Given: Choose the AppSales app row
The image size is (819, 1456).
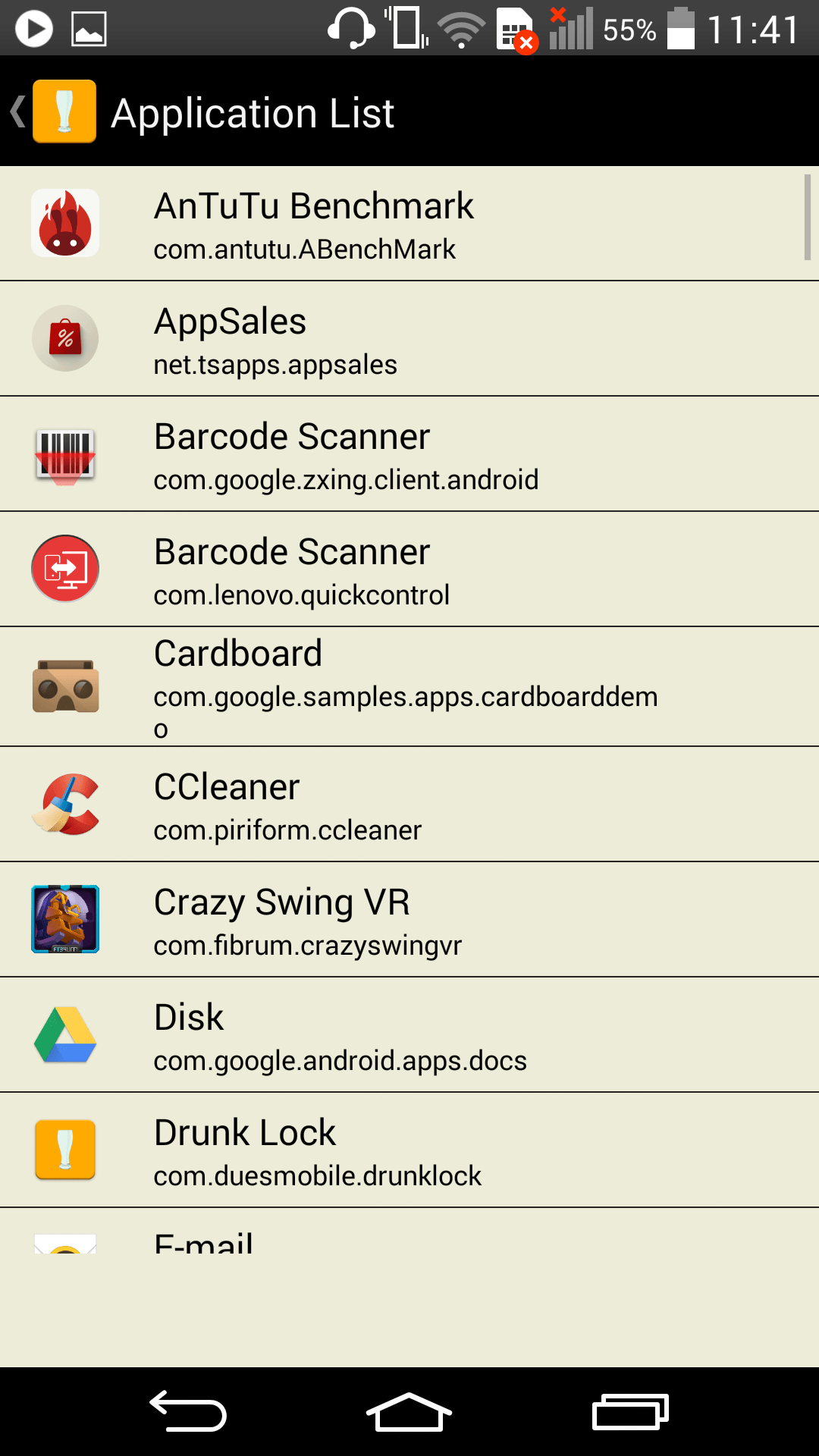Looking at the screenshot, I should (x=409, y=339).
